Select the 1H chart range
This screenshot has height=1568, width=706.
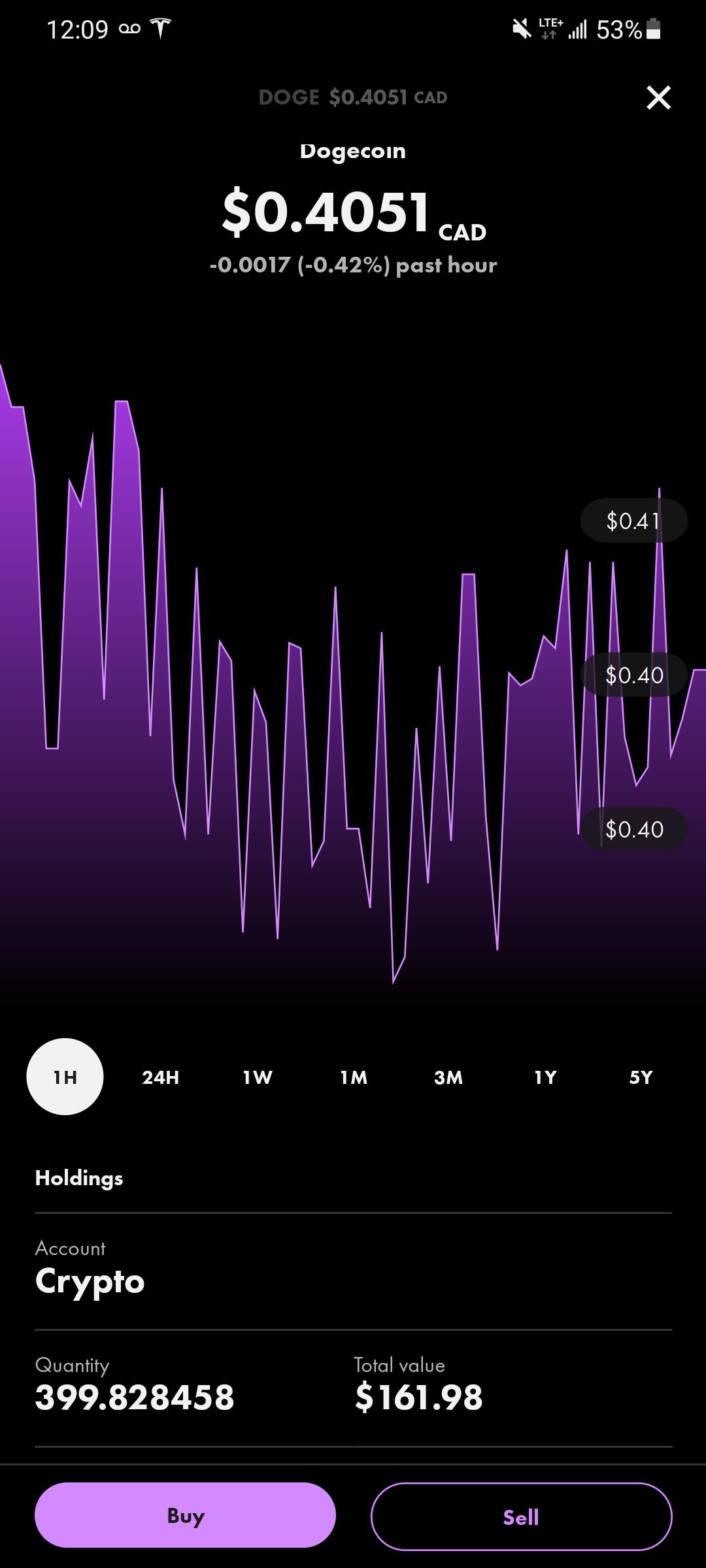(65, 1077)
